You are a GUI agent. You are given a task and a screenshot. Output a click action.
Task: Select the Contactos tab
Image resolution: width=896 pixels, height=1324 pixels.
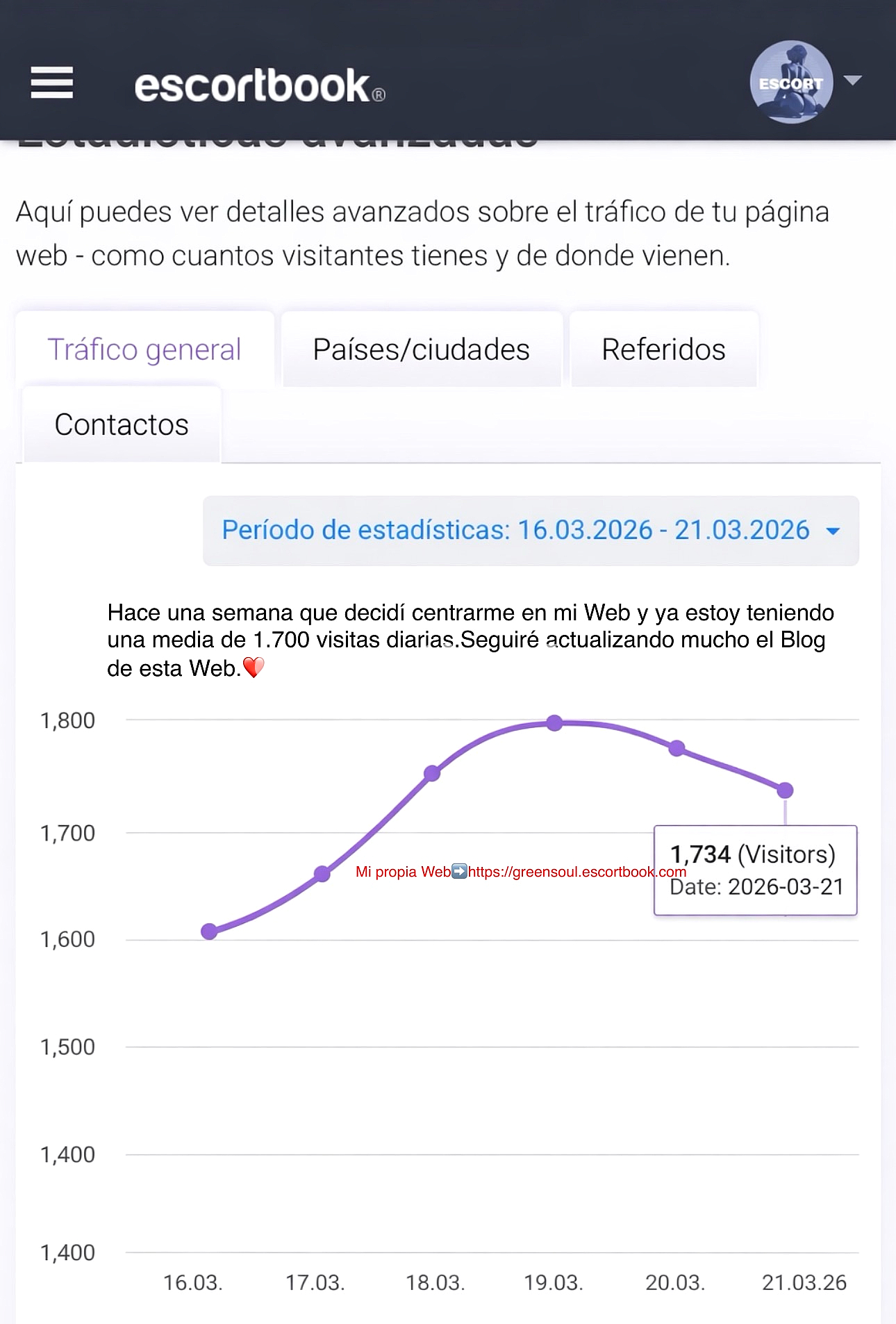(x=122, y=424)
